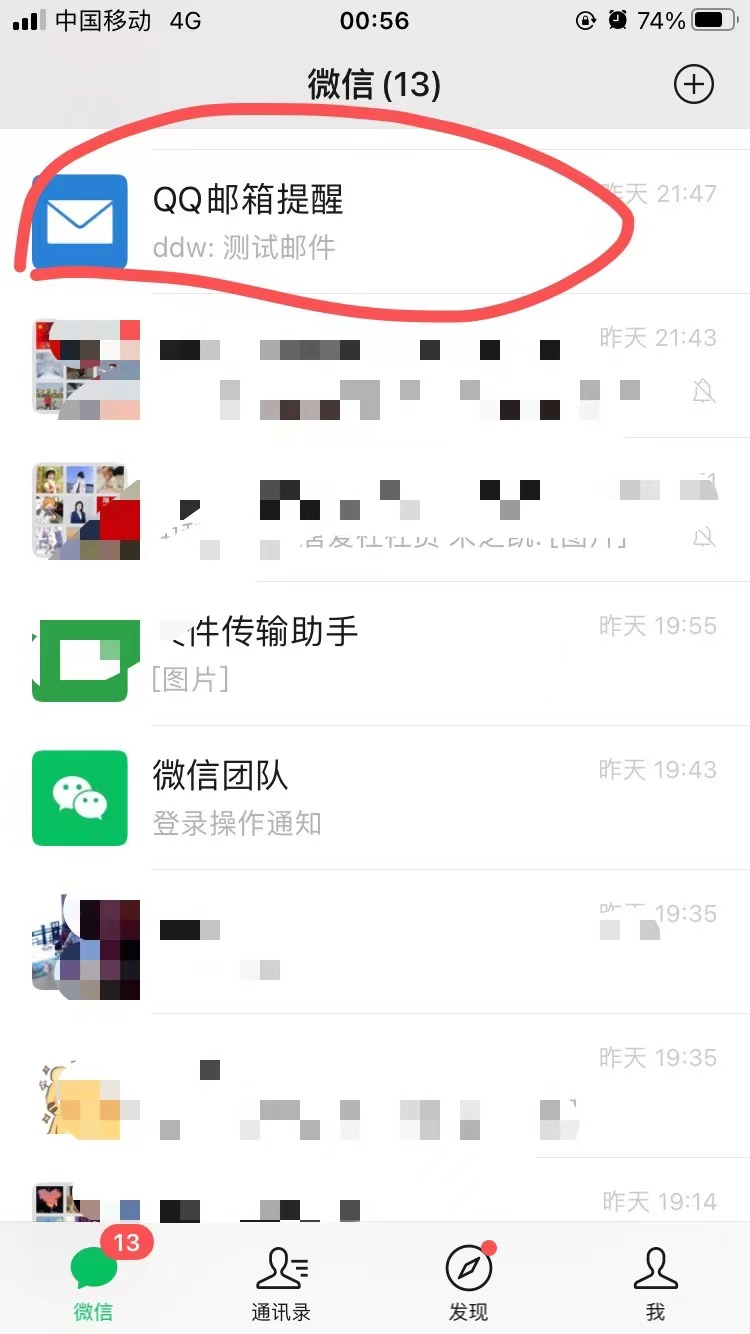The width and height of the screenshot is (750, 1334).
Task: Select the 微信 chats tab
Action: [x=94, y=1282]
